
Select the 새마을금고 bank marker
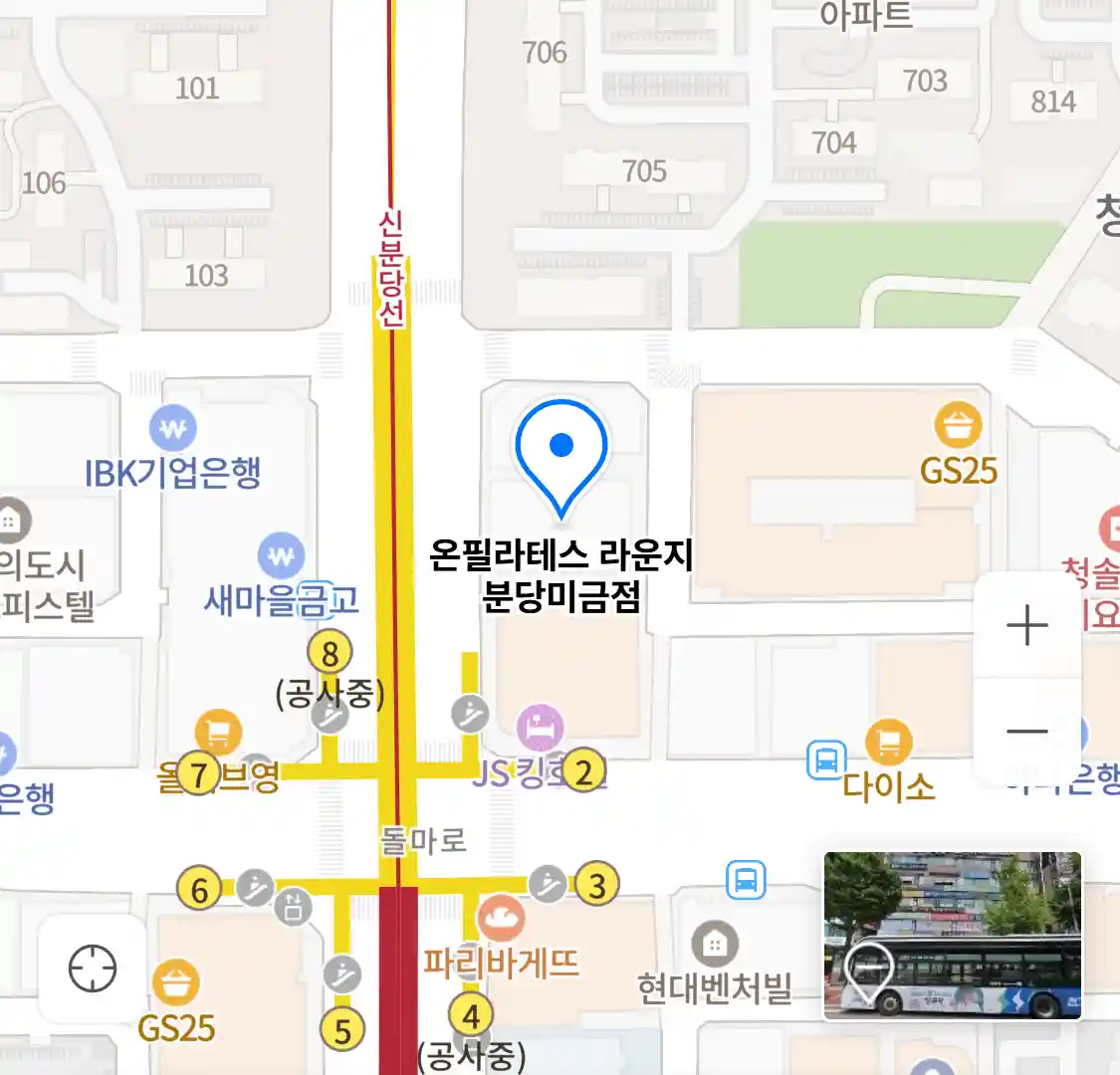(x=281, y=556)
